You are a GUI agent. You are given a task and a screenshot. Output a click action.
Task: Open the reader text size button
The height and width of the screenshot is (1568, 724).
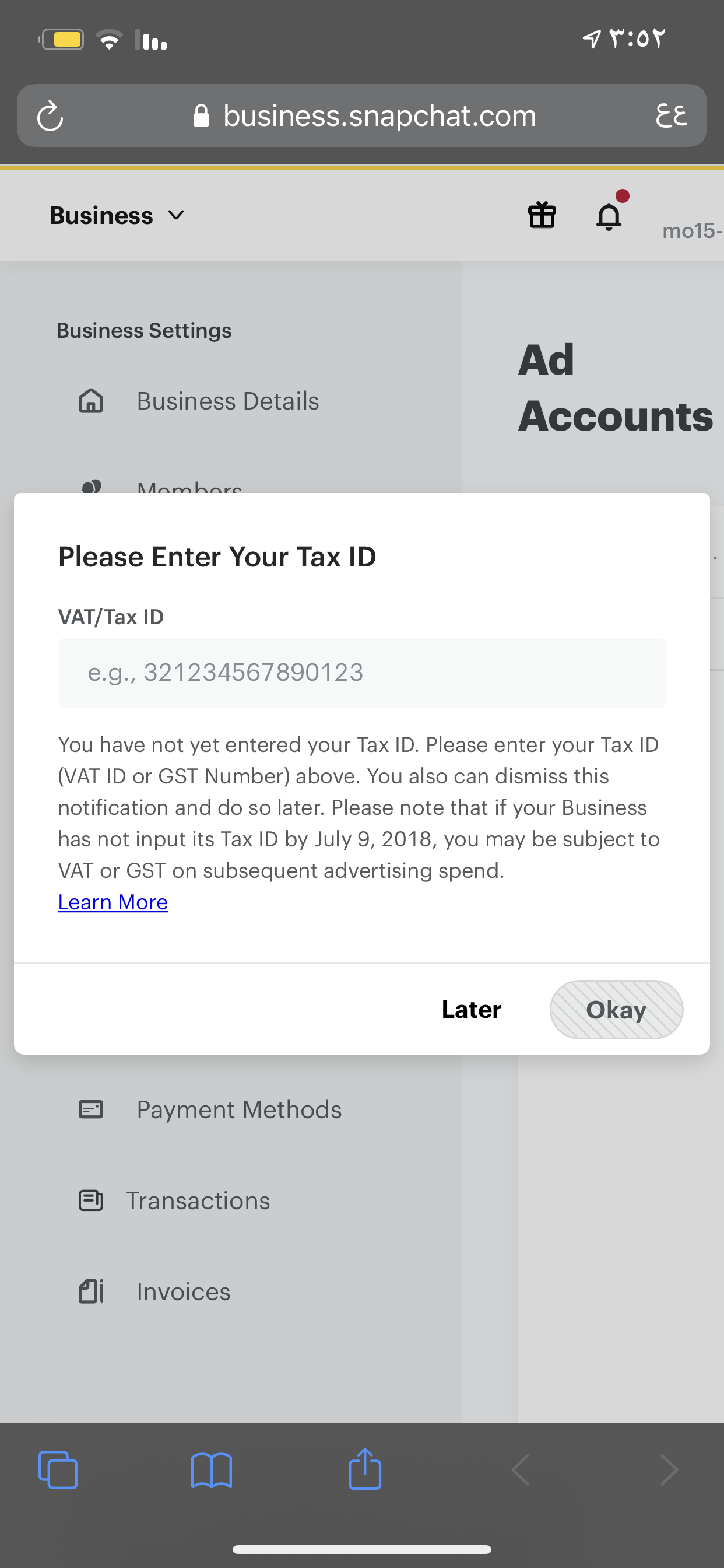671,116
